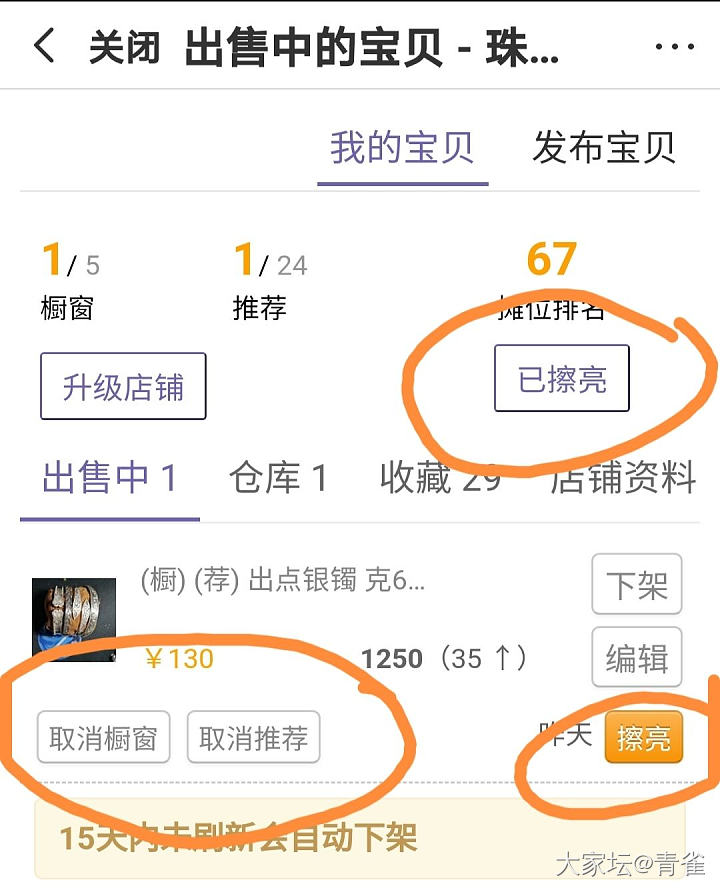Tap 取消橱窗 for the item

[x=103, y=738]
